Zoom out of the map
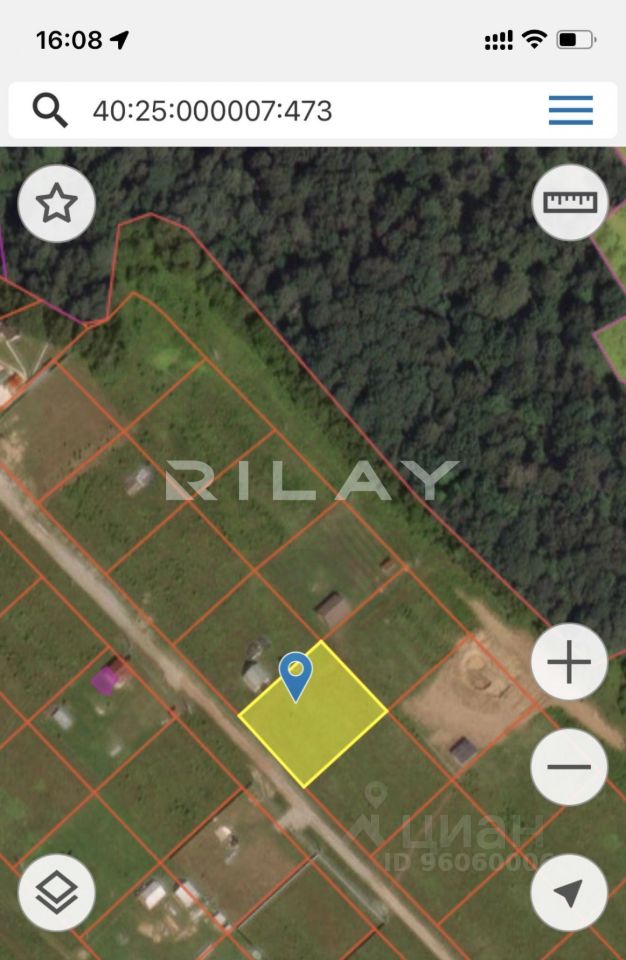The image size is (626, 960). pyautogui.click(x=569, y=768)
